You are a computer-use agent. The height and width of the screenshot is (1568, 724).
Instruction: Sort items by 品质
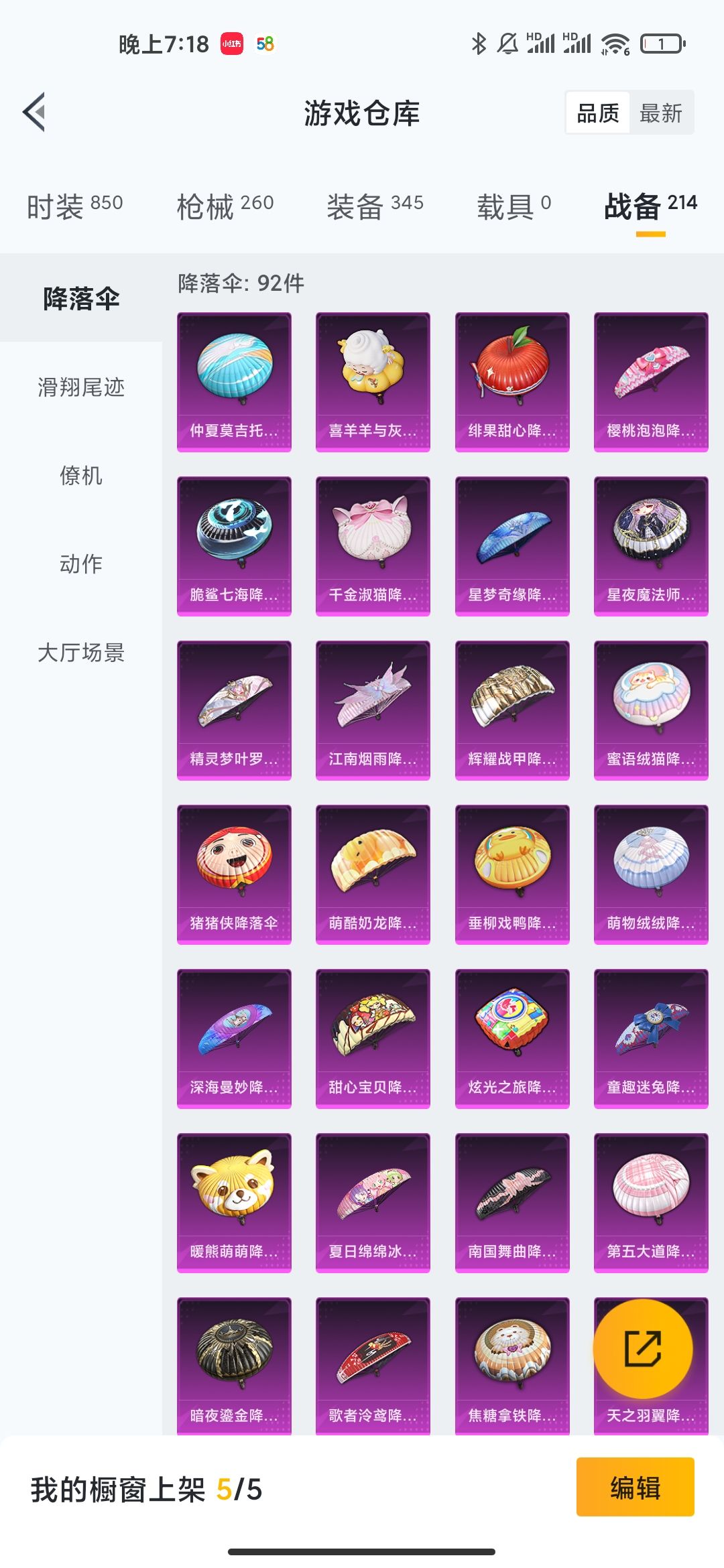click(598, 113)
